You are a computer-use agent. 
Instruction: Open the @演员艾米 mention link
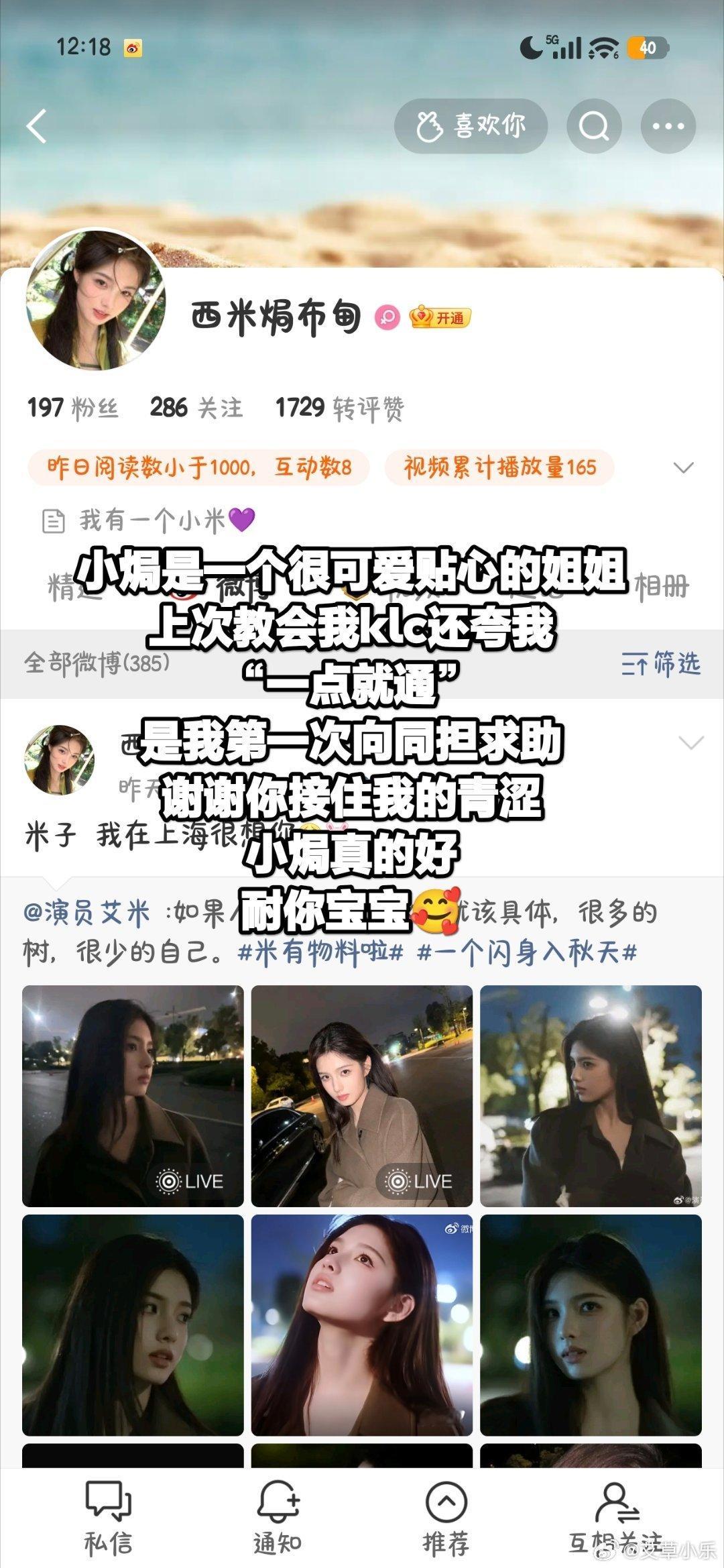(86, 913)
